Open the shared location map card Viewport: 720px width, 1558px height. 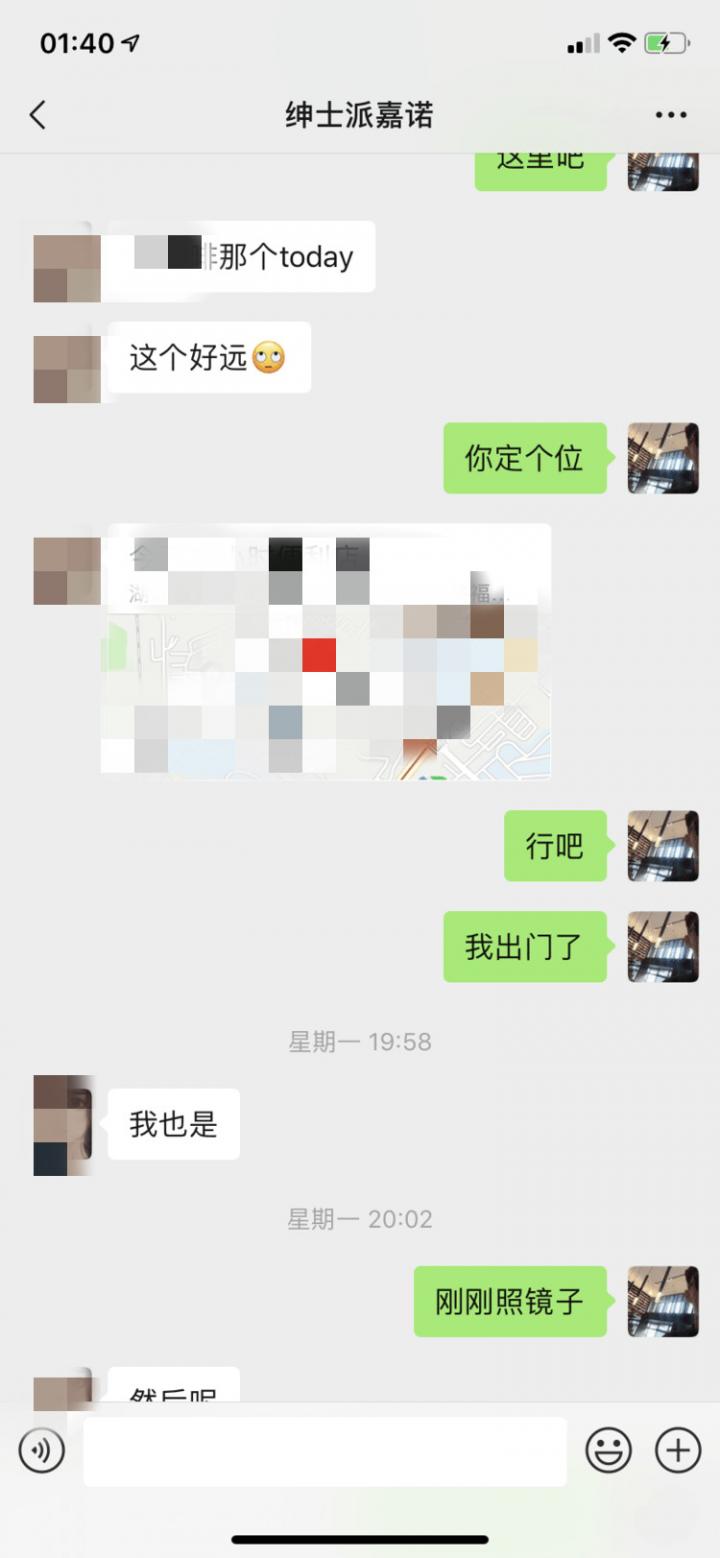tap(328, 652)
